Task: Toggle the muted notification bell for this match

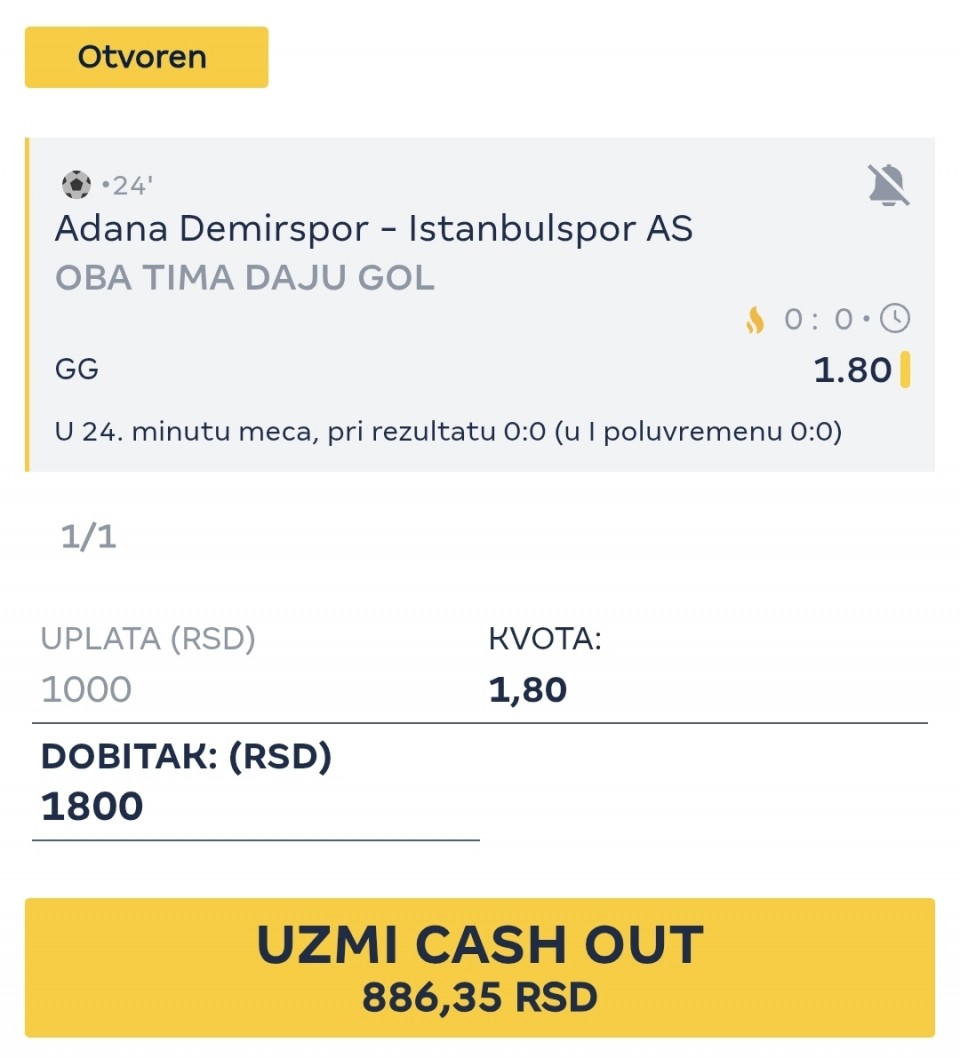Action: click(888, 185)
